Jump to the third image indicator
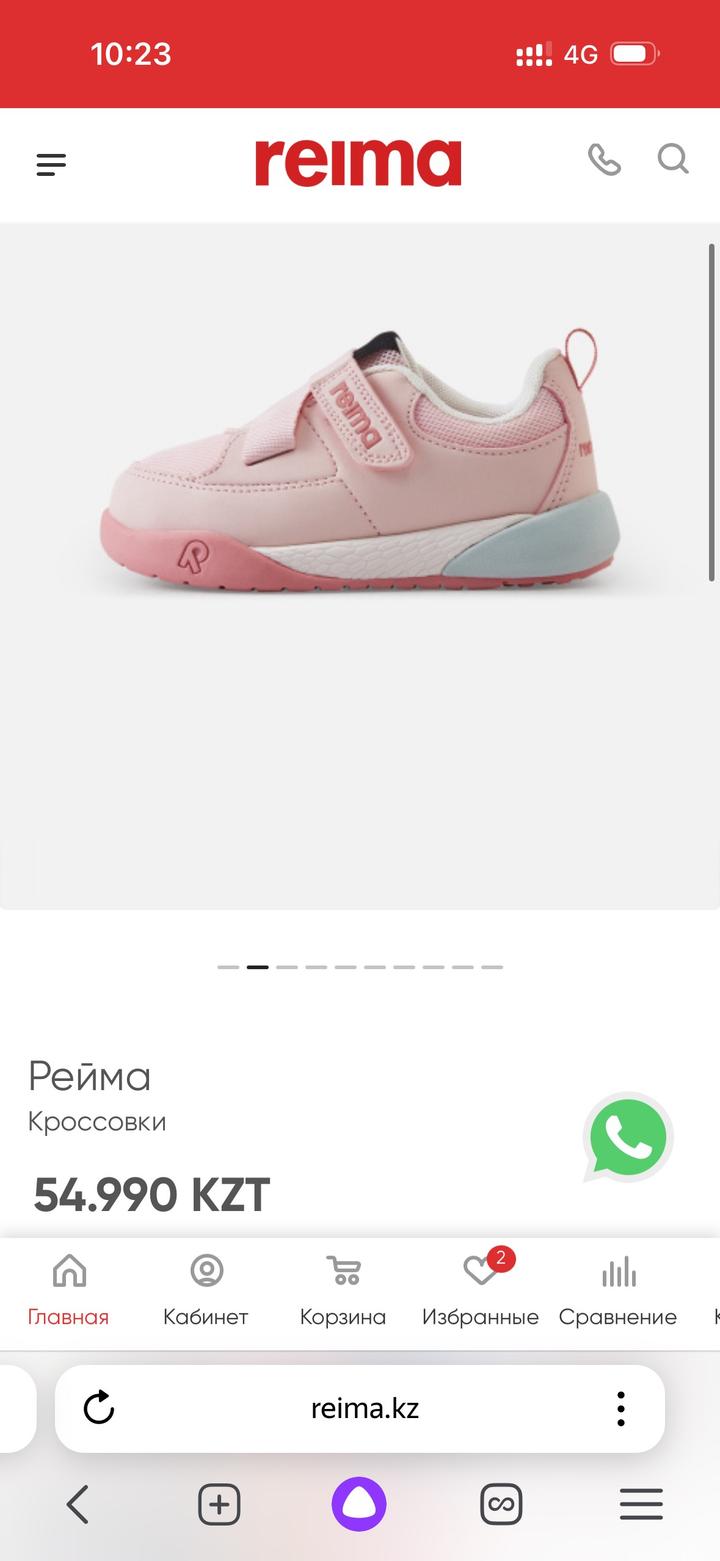The height and width of the screenshot is (1561, 720). 287,967
